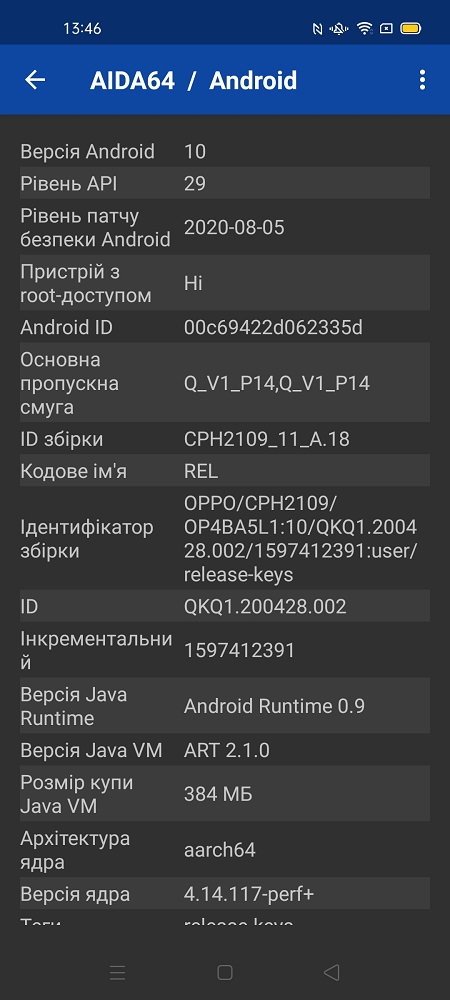Tap the system back triangle button

coord(331,972)
